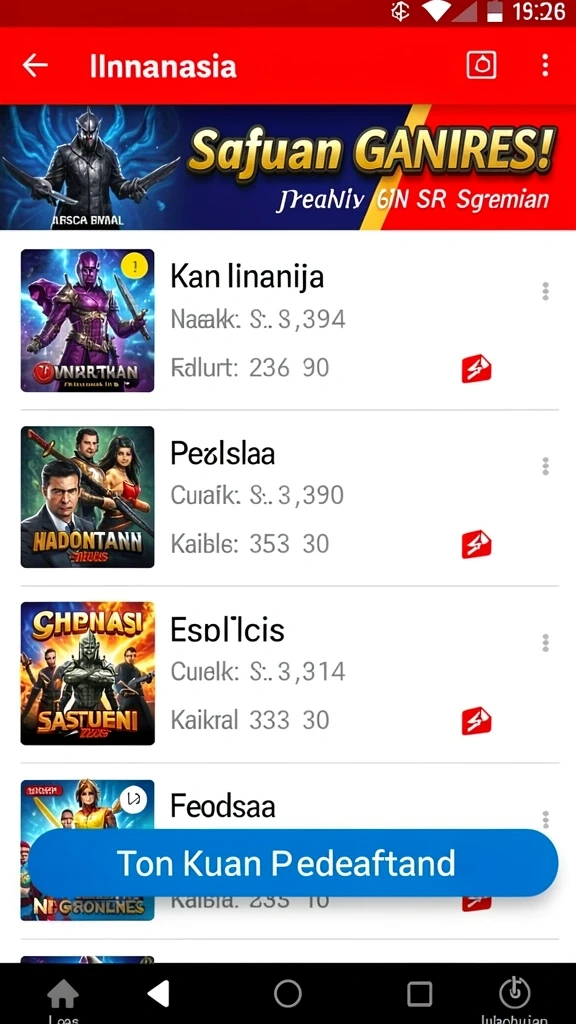Open the overflow menu in the red bar
The height and width of the screenshot is (1024, 576).
545,65
